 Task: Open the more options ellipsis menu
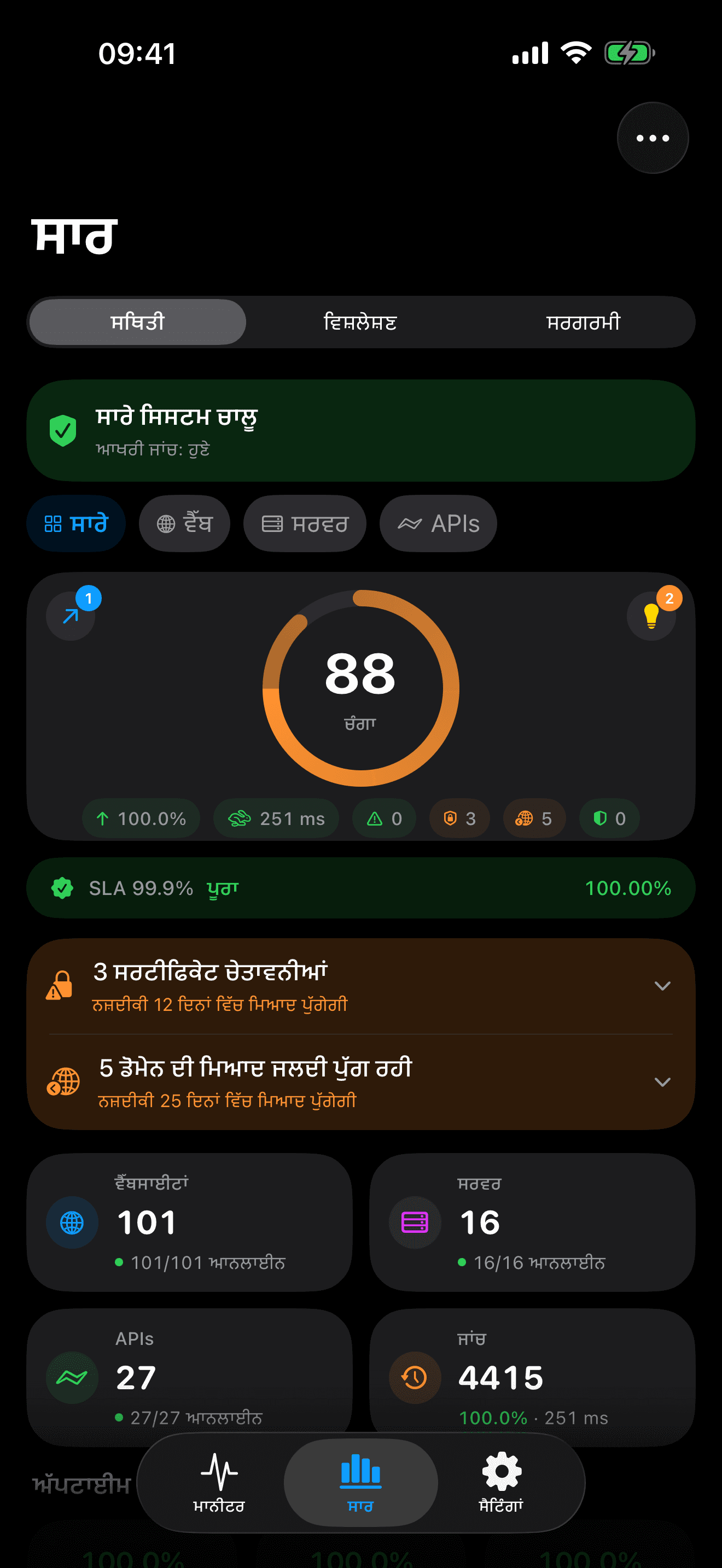(x=652, y=138)
